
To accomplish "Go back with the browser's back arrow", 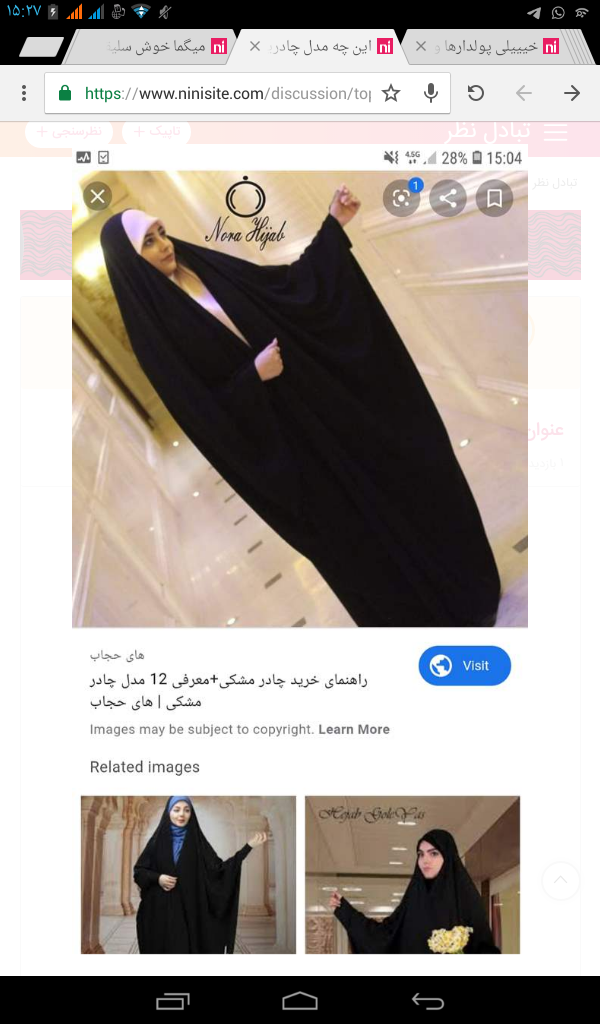I will tap(524, 93).
